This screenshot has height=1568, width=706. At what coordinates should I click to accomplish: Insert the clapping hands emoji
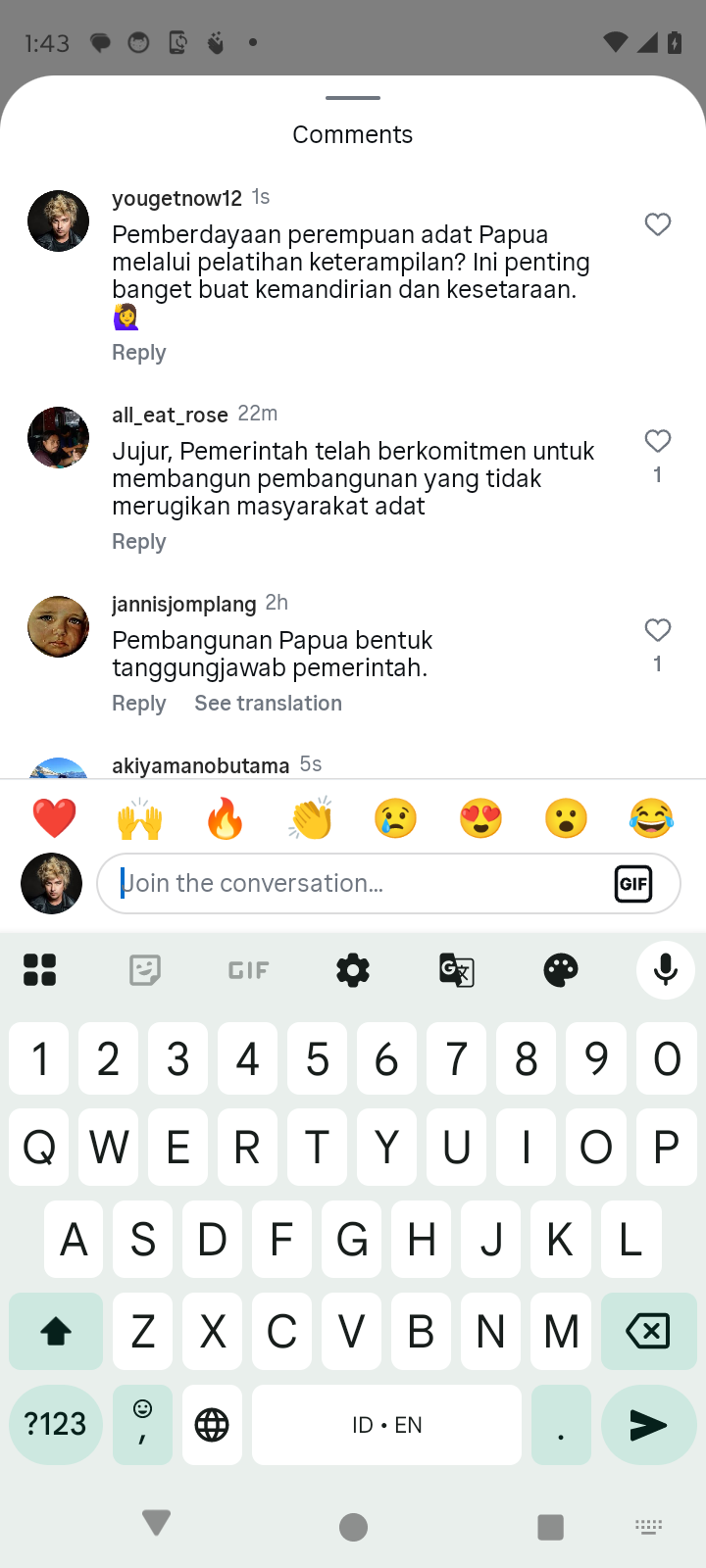coord(311,818)
